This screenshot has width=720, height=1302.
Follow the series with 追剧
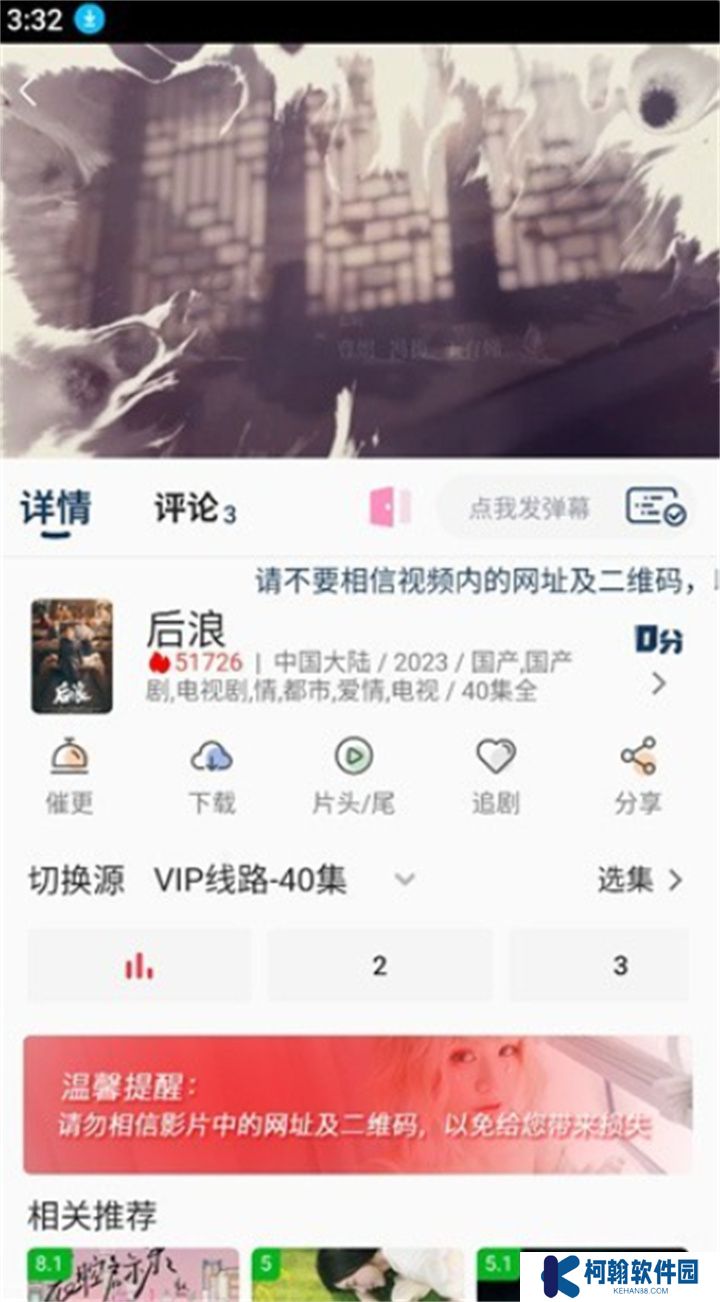tap(495, 775)
